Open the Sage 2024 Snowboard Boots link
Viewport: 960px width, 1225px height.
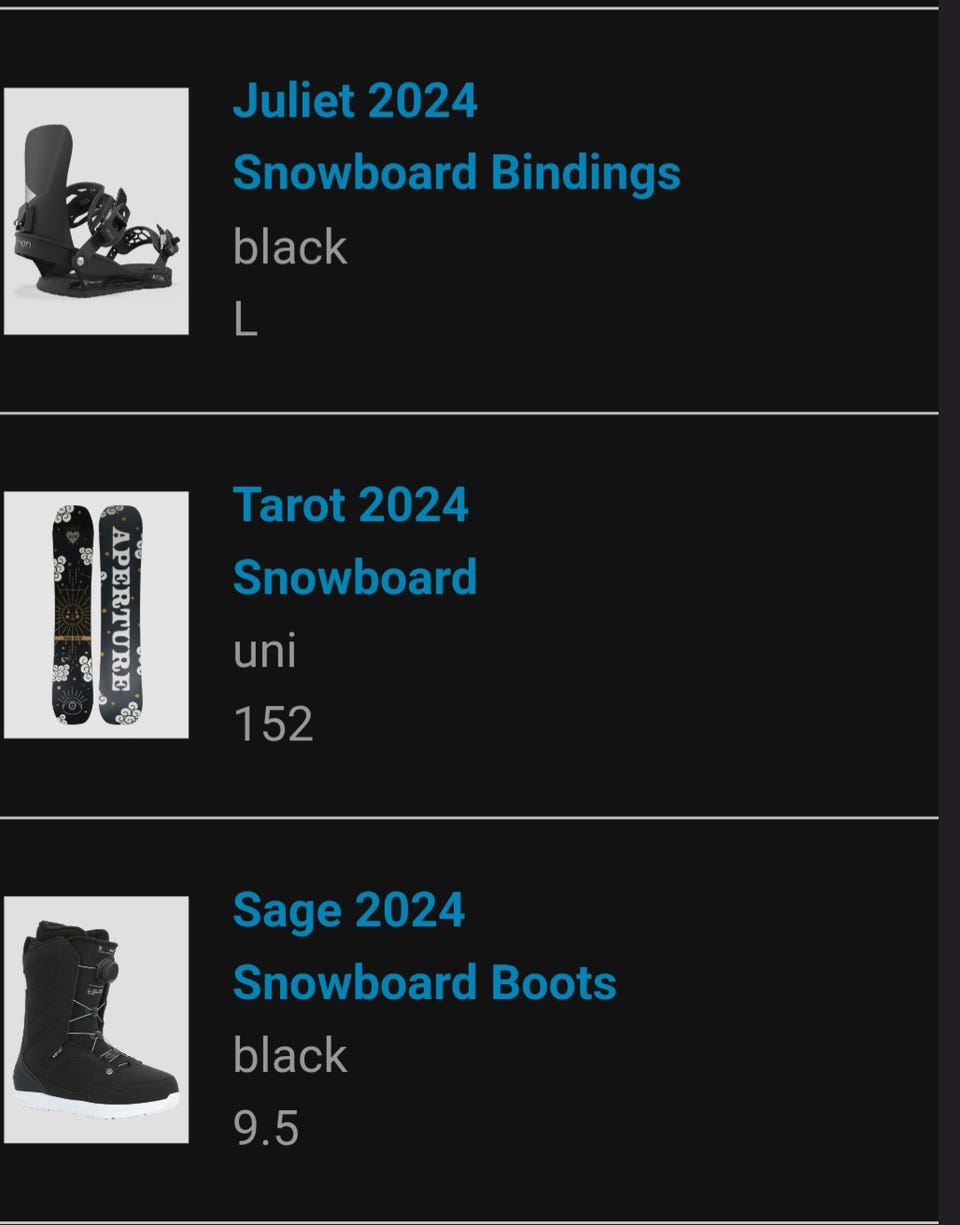point(423,946)
